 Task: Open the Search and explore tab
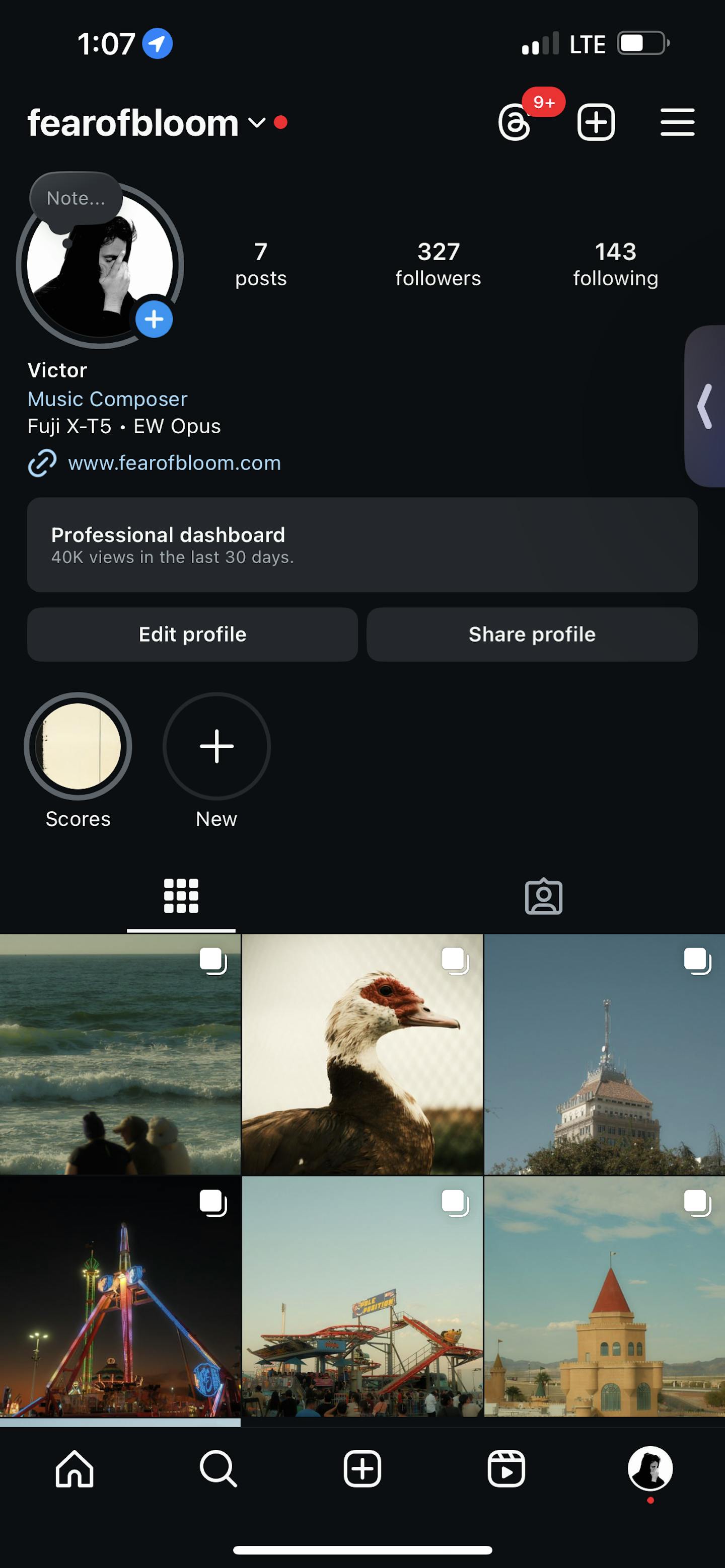(218, 1469)
